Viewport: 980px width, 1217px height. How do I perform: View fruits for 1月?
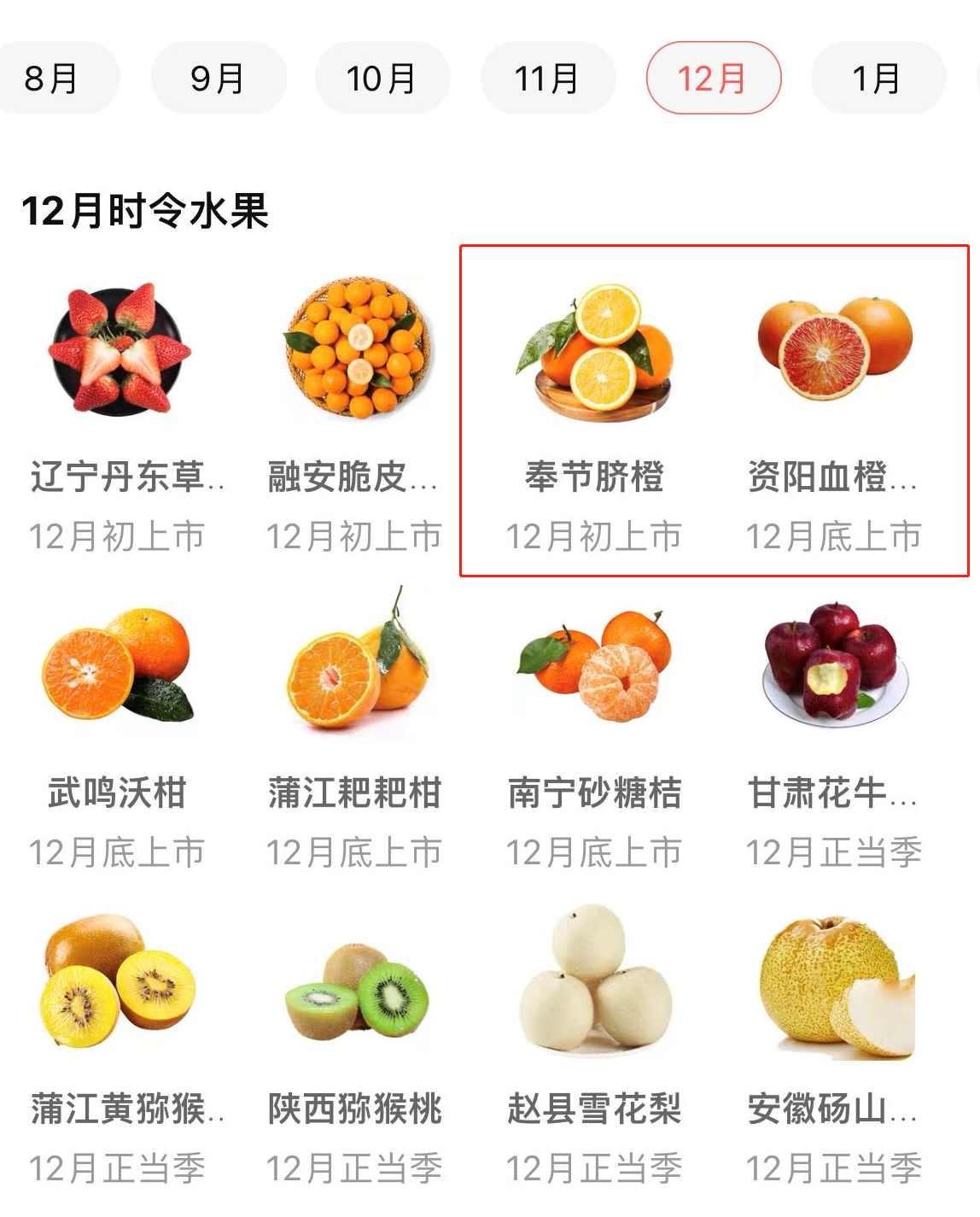point(877,79)
